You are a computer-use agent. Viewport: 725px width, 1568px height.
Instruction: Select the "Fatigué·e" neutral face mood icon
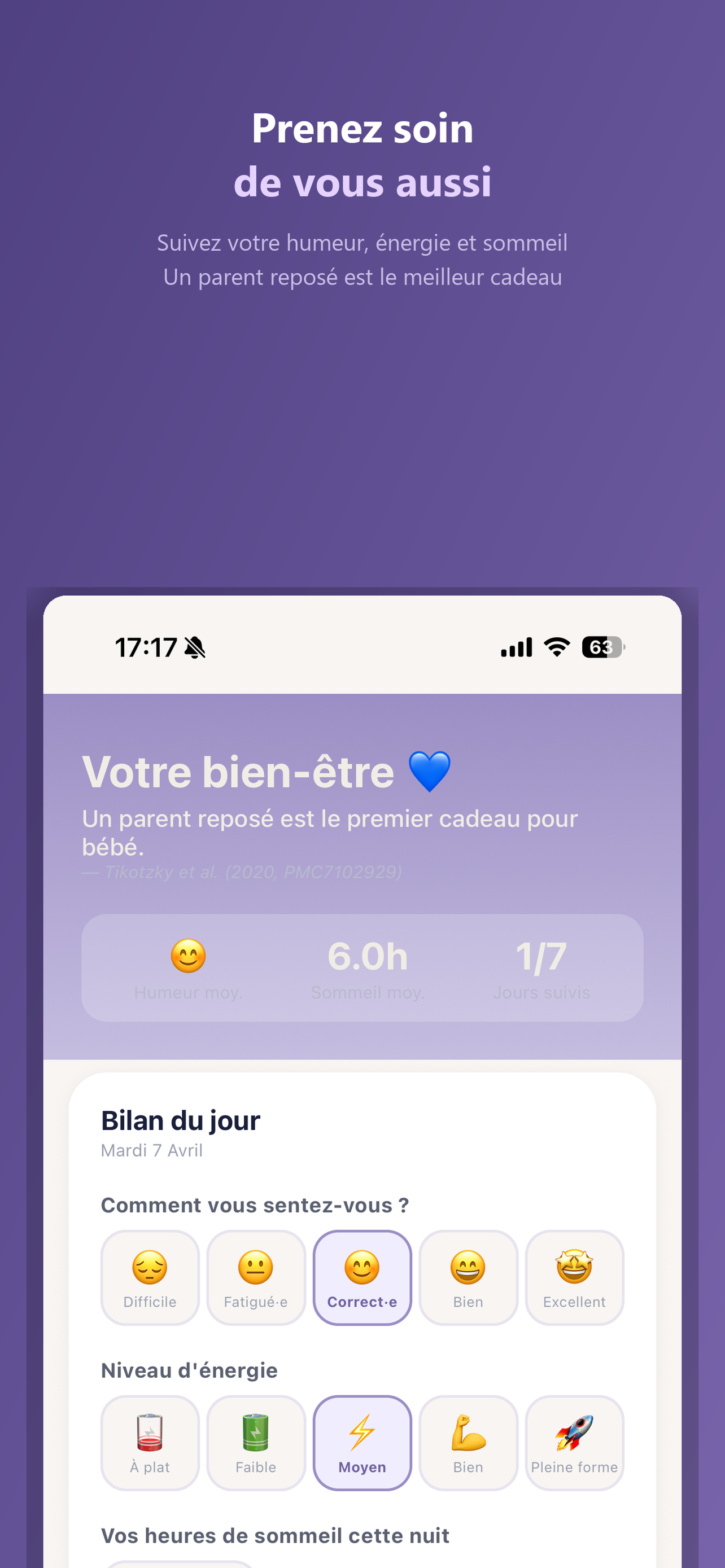pyautogui.click(x=256, y=1277)
